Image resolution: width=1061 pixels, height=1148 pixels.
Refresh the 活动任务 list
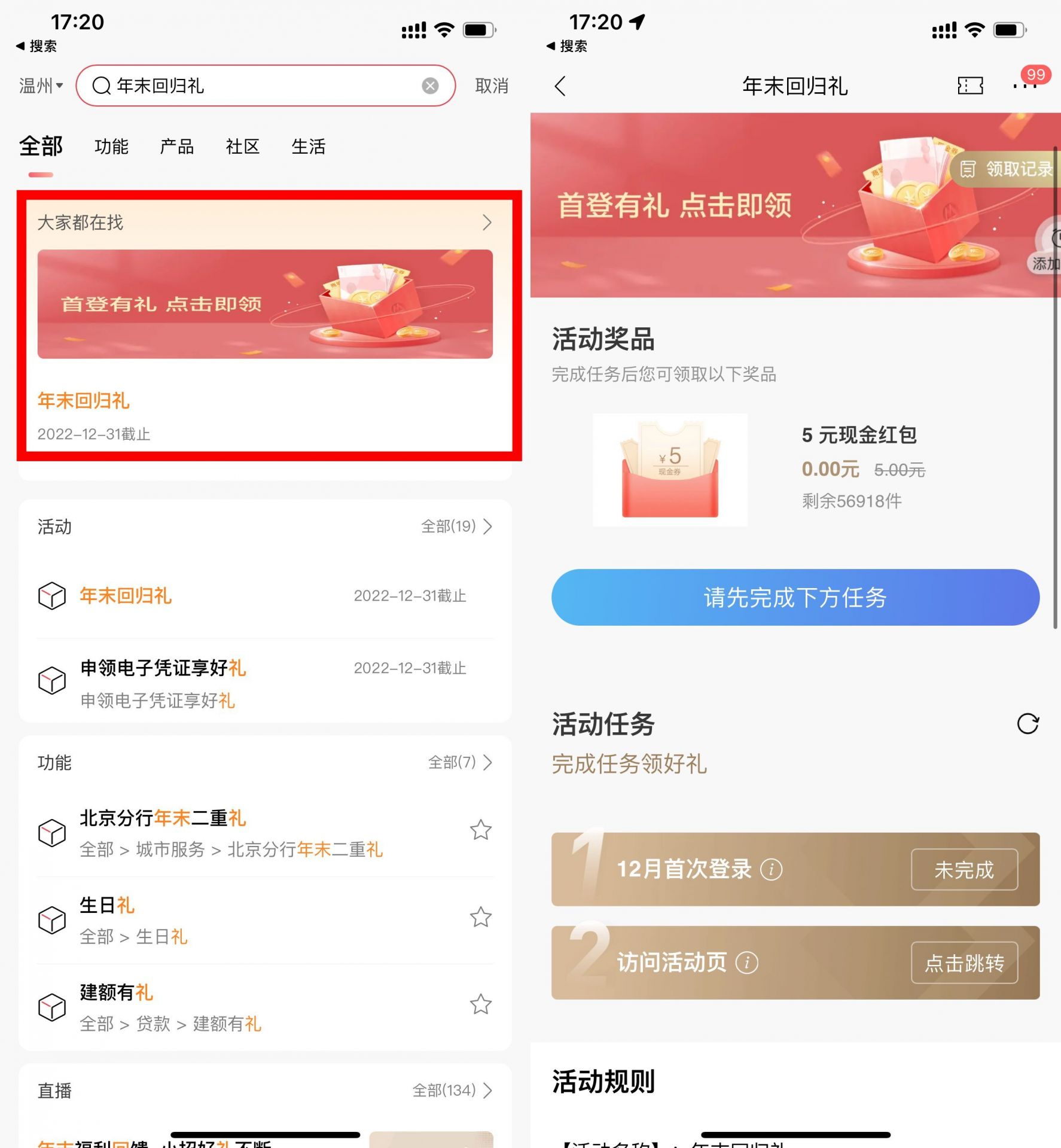[1028, 724]
